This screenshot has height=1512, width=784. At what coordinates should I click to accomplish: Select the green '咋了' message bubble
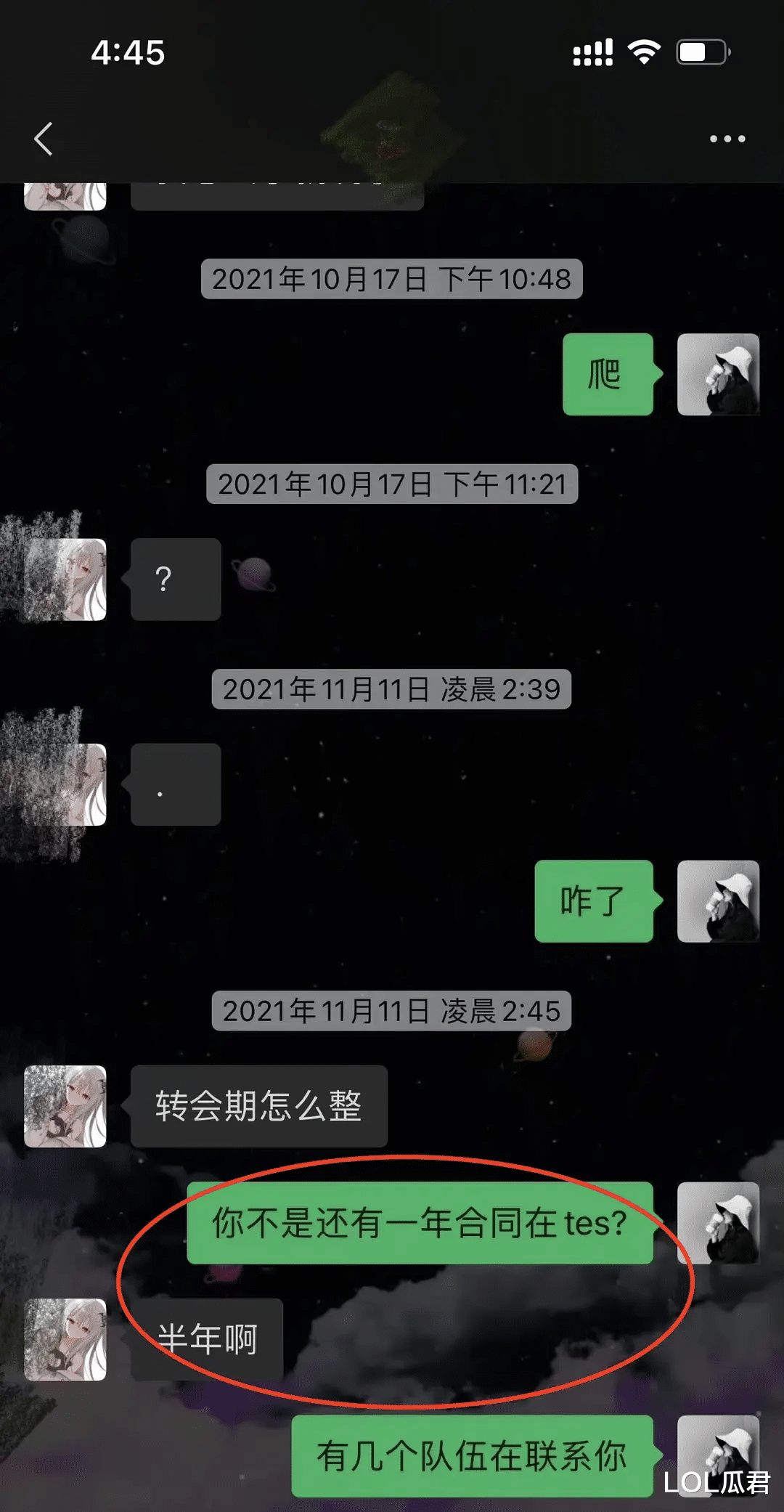tap(594, 902)
